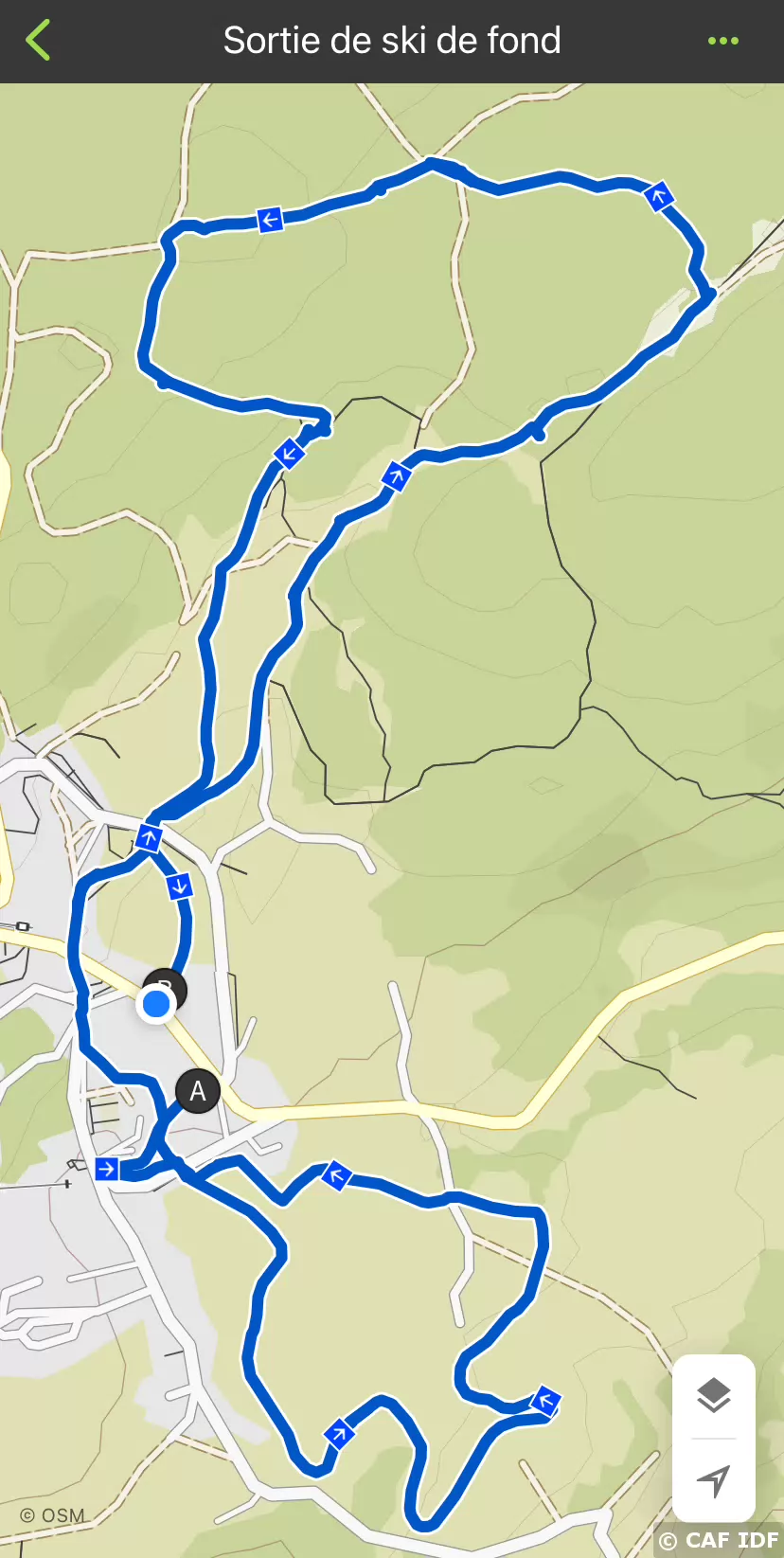Open the map layers selector

tap(714, 1396)
